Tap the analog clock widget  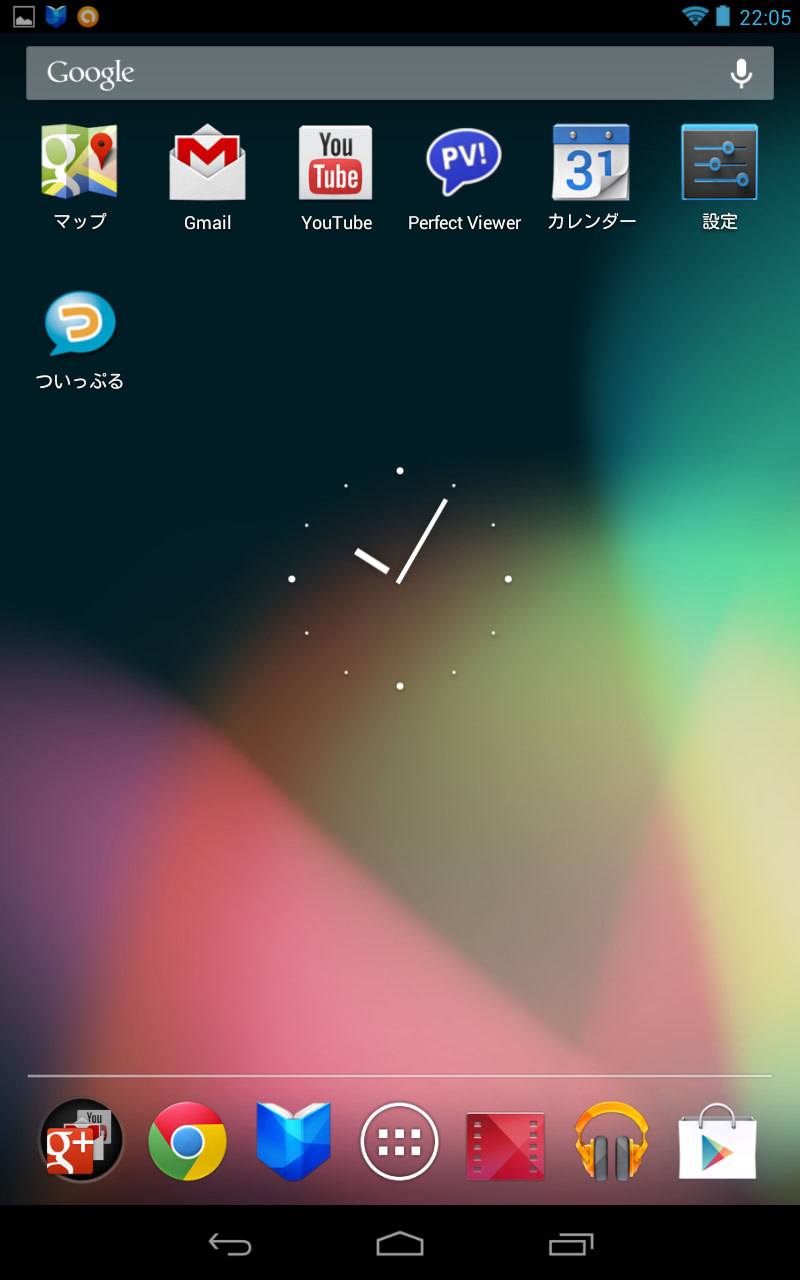click(400, 578)
